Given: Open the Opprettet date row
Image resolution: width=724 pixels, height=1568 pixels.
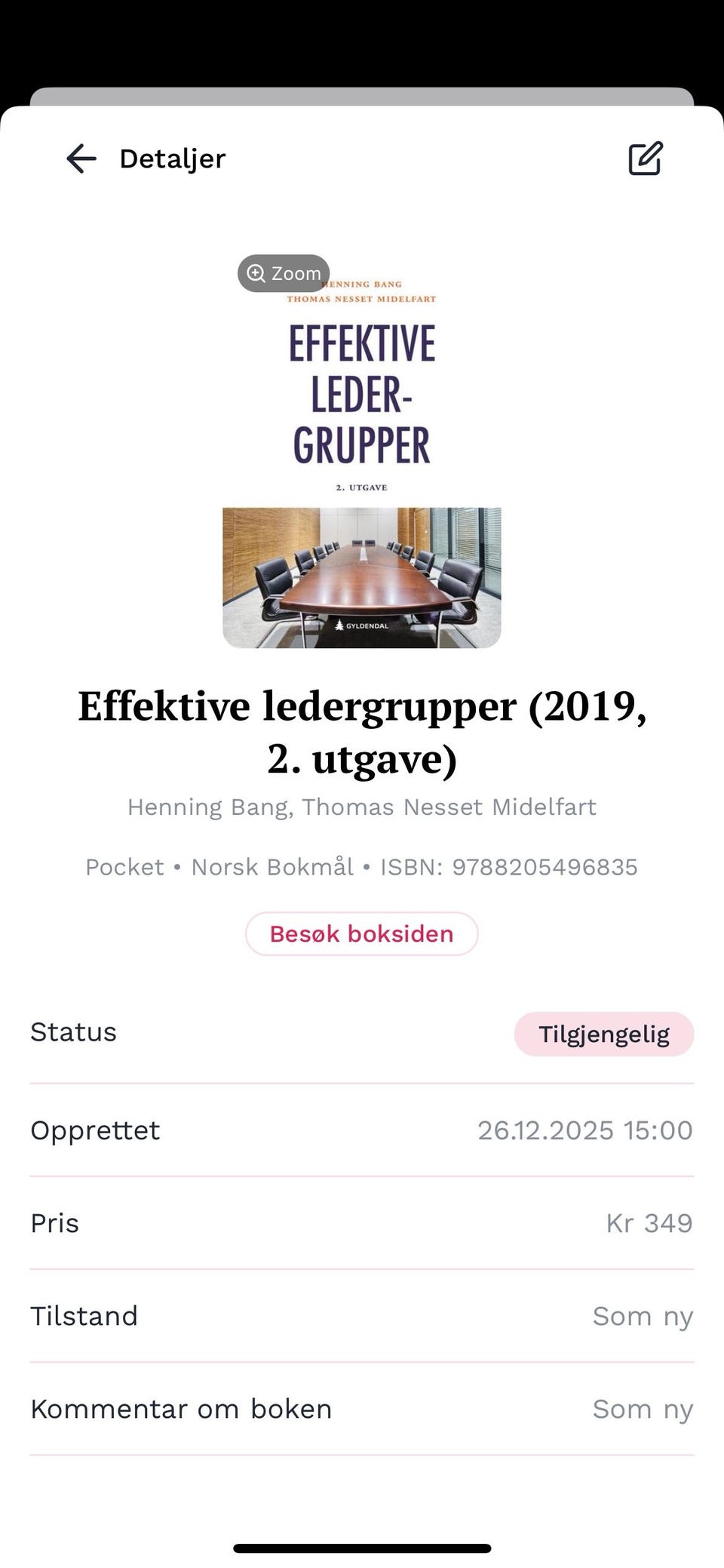Looking at the screenshot, I should pos(362,1130).
